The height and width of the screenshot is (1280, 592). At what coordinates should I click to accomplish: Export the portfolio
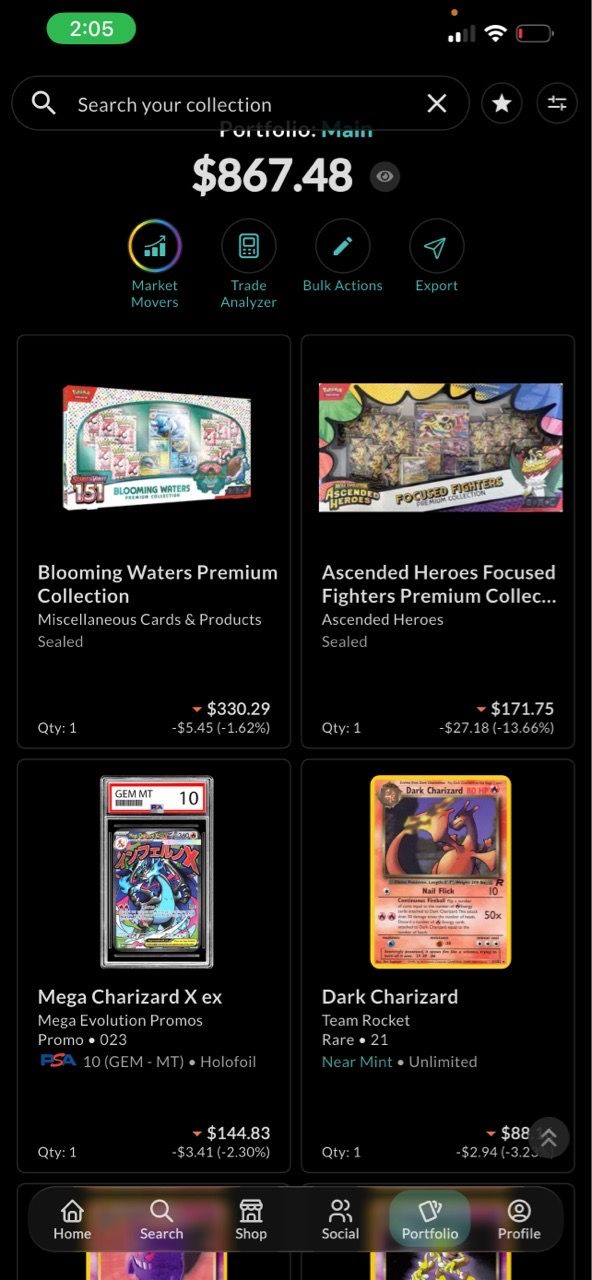(x=437, y=257)
